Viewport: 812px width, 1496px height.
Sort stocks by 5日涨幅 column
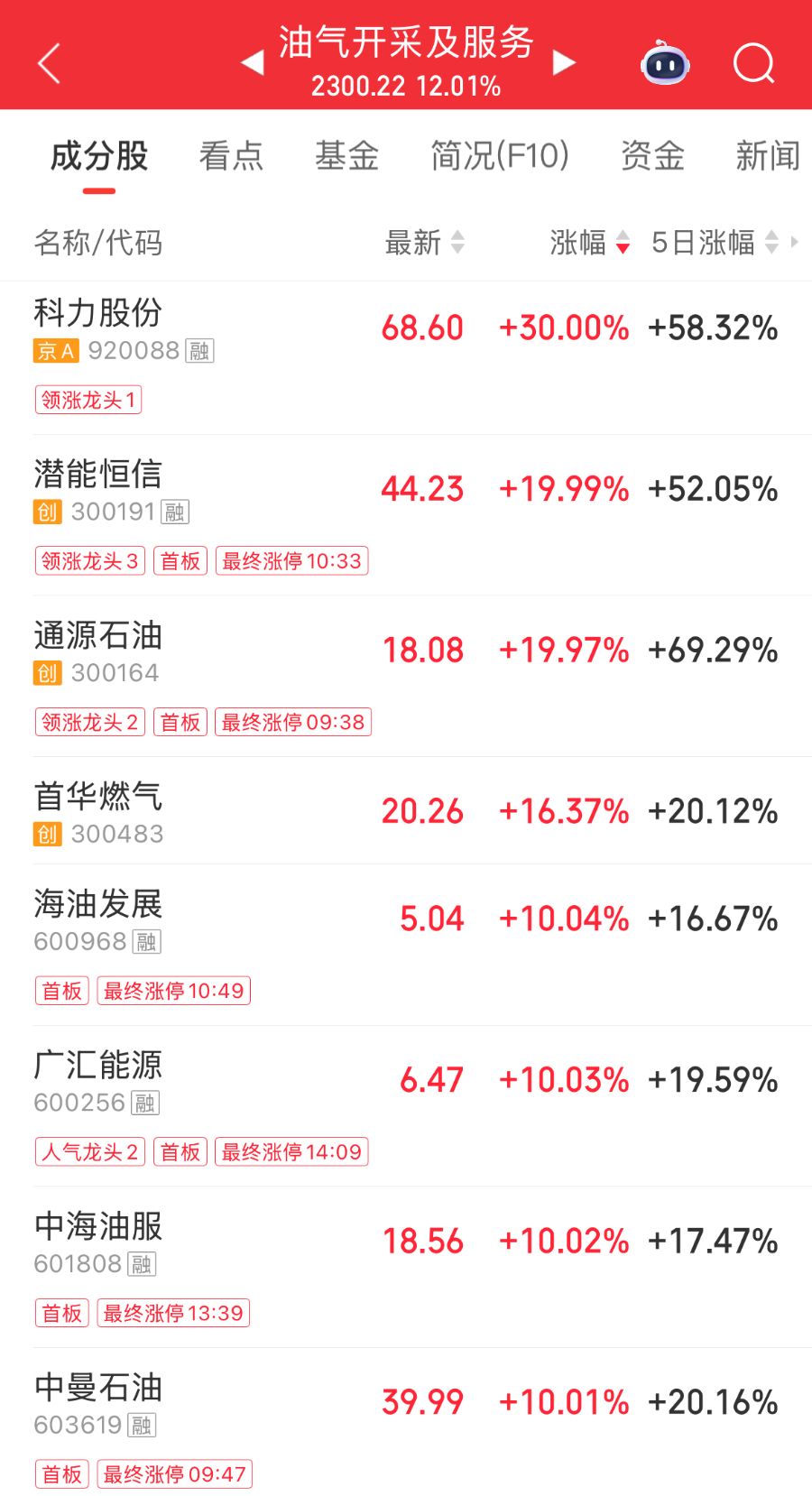pyautogui.click(x=715, y=242)
